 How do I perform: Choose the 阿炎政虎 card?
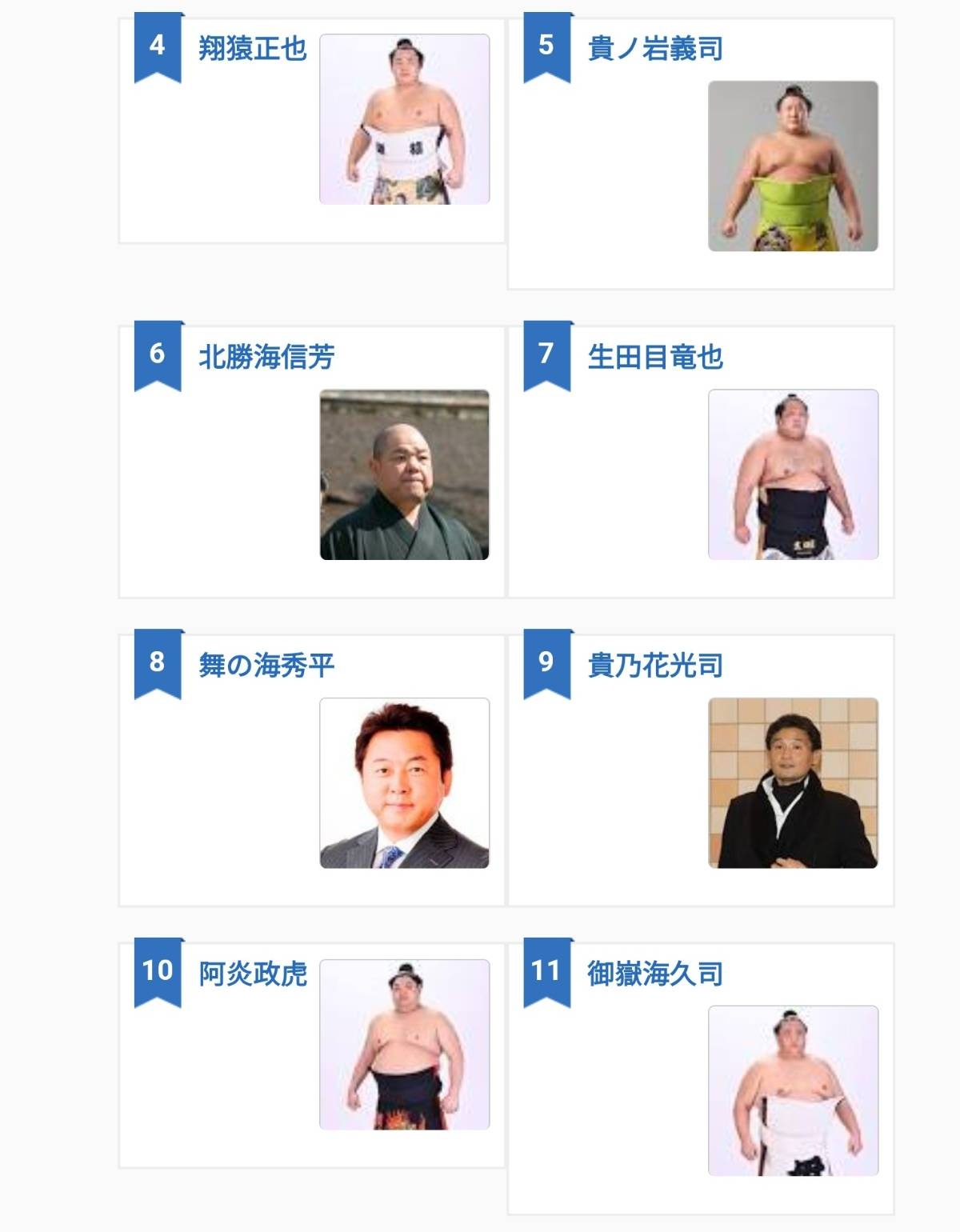pyautogui.click(x=252, y=974)
